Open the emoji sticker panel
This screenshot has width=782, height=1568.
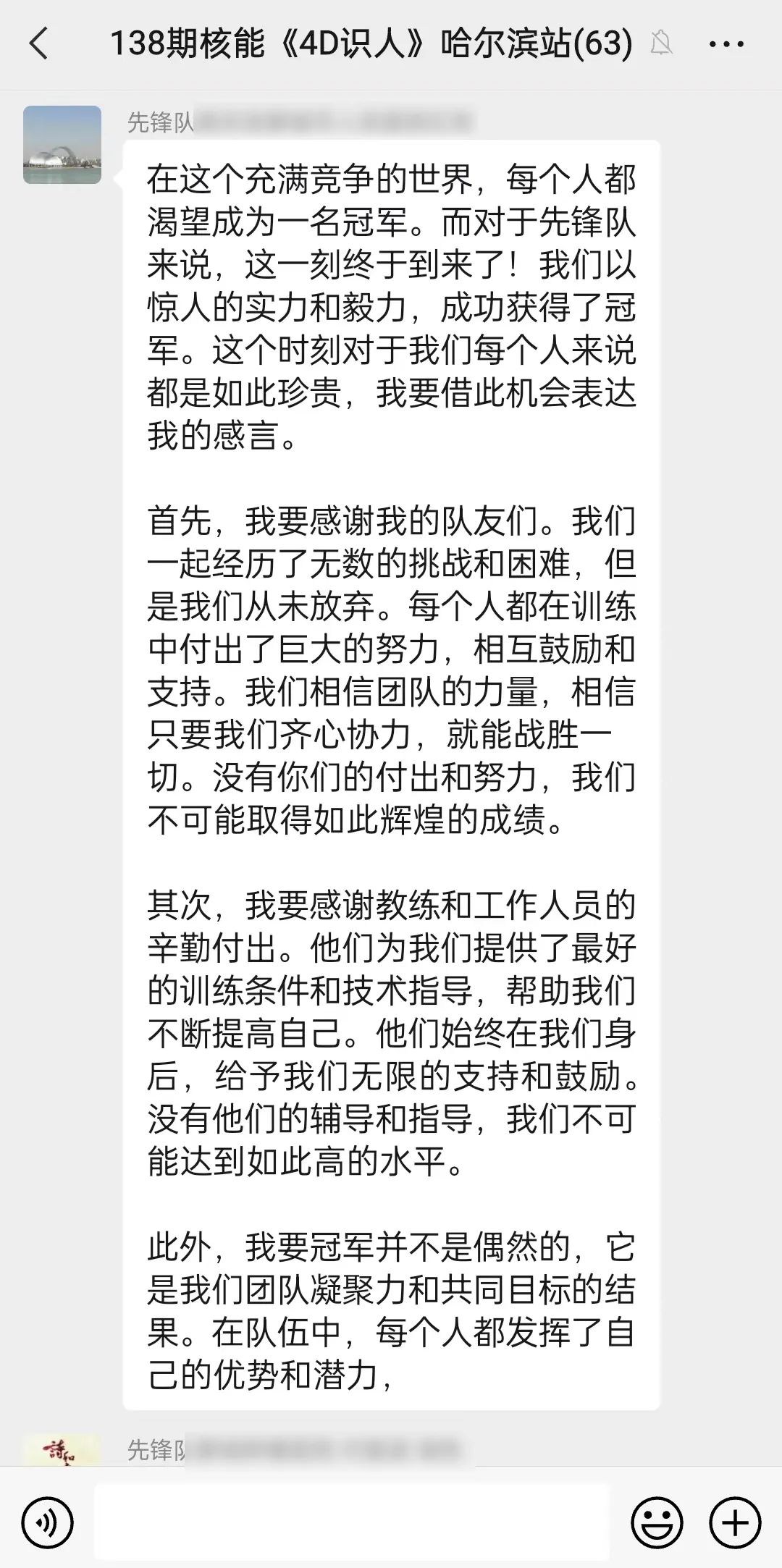click(657, 1523)
